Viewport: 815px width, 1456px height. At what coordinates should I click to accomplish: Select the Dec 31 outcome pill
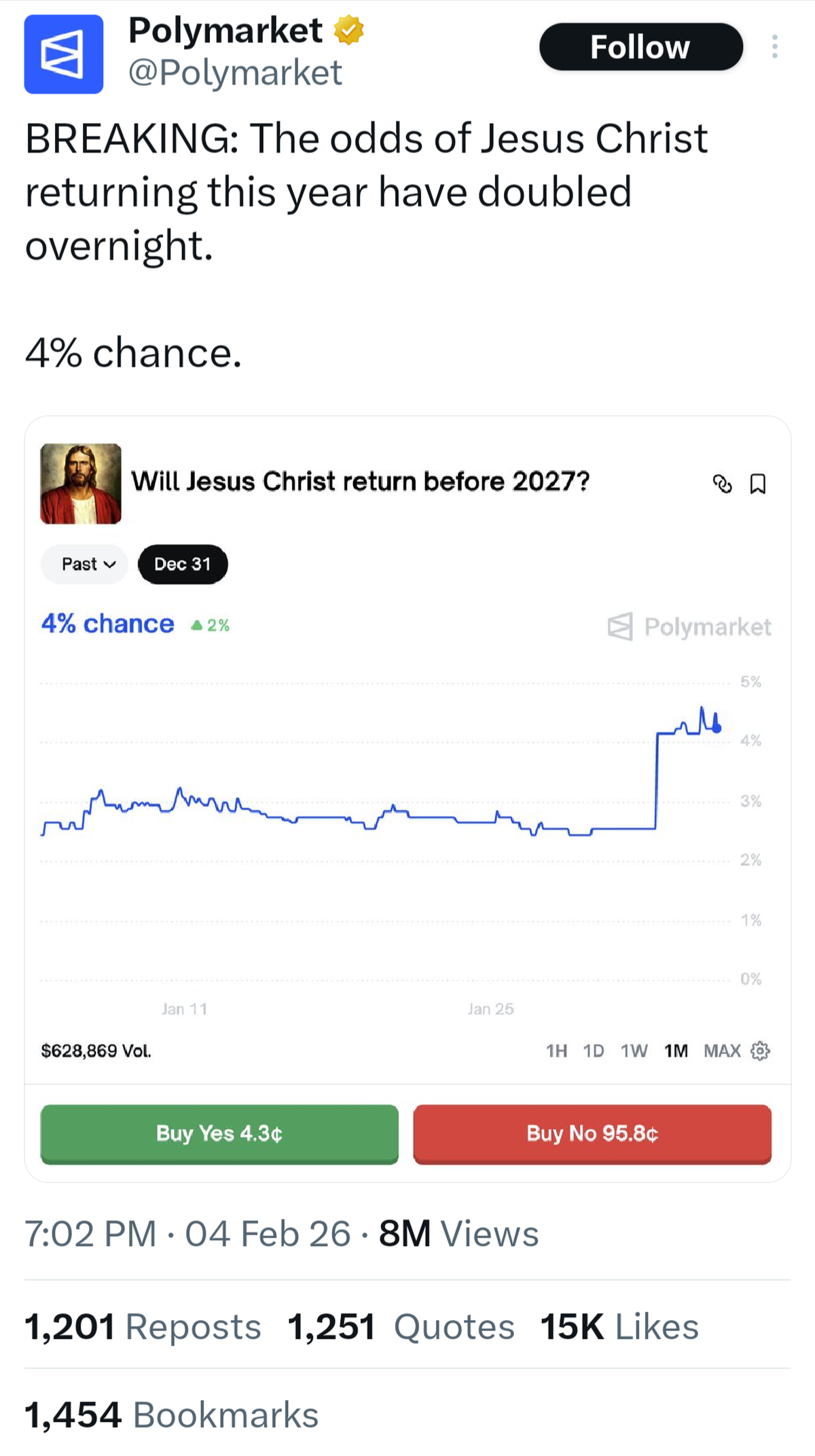click(182, 563)
